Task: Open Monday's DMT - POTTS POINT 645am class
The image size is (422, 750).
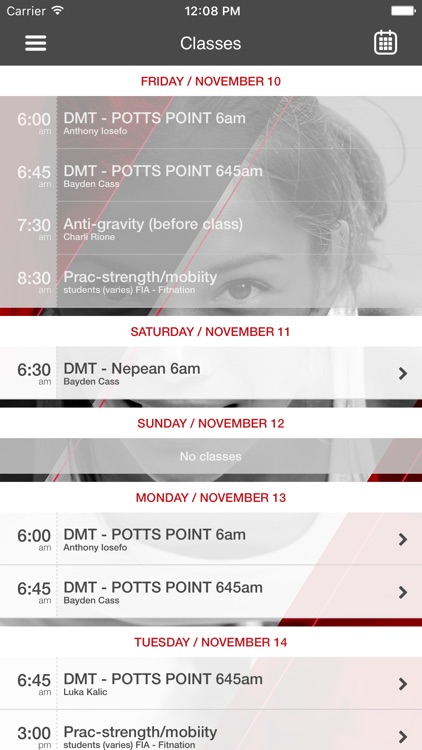Action: pyautogui.click(x=211, y=592)
